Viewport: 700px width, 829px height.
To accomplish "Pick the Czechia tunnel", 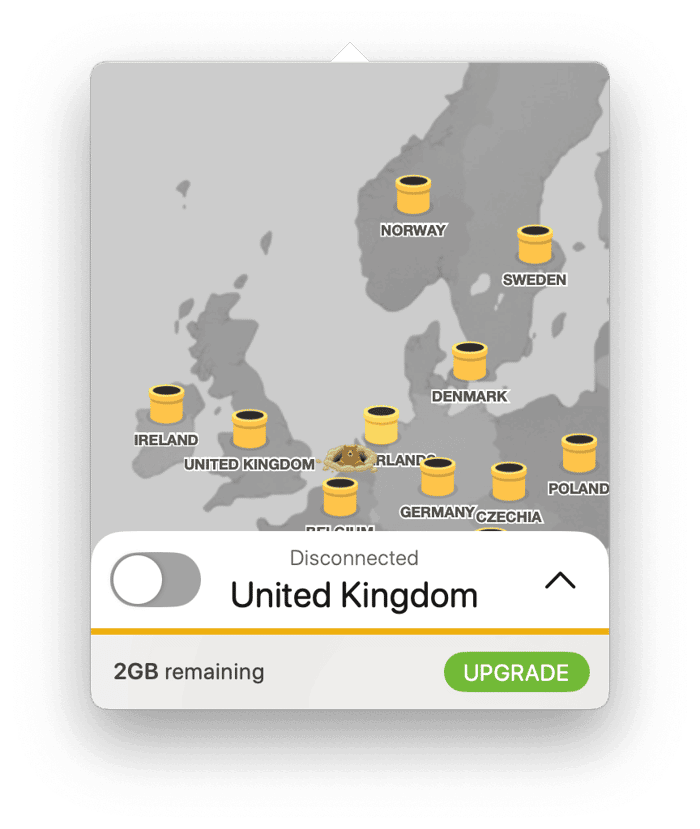I will click(x=508, y=483).
